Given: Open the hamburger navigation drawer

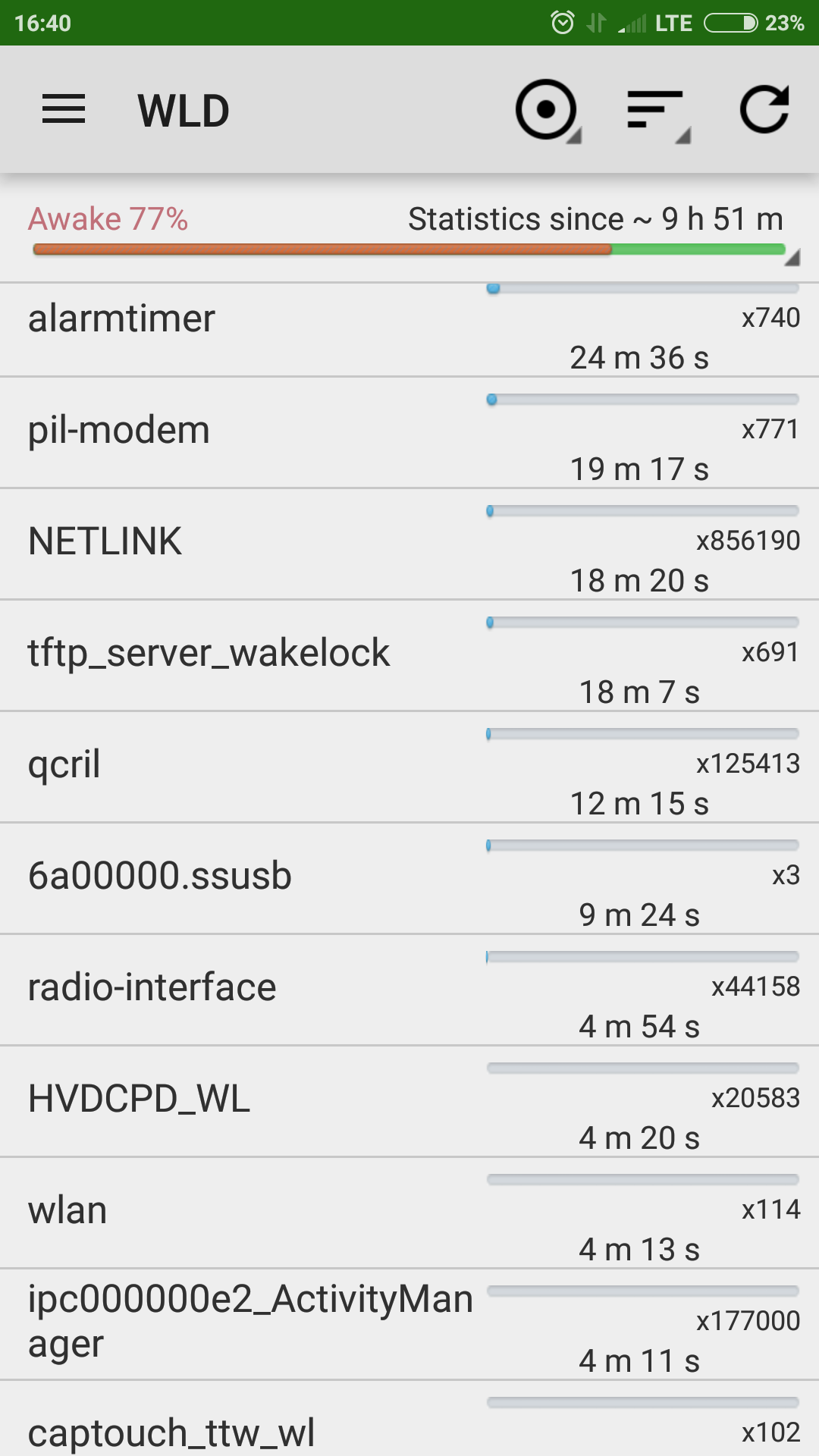Looking at the screenshot, I should coord(64,109).
